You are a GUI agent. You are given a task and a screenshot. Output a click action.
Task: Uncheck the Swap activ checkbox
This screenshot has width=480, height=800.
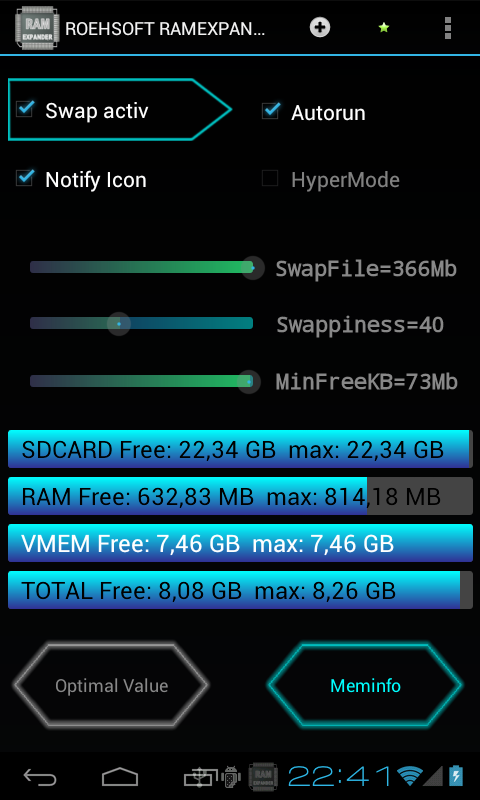coord(25,109)
